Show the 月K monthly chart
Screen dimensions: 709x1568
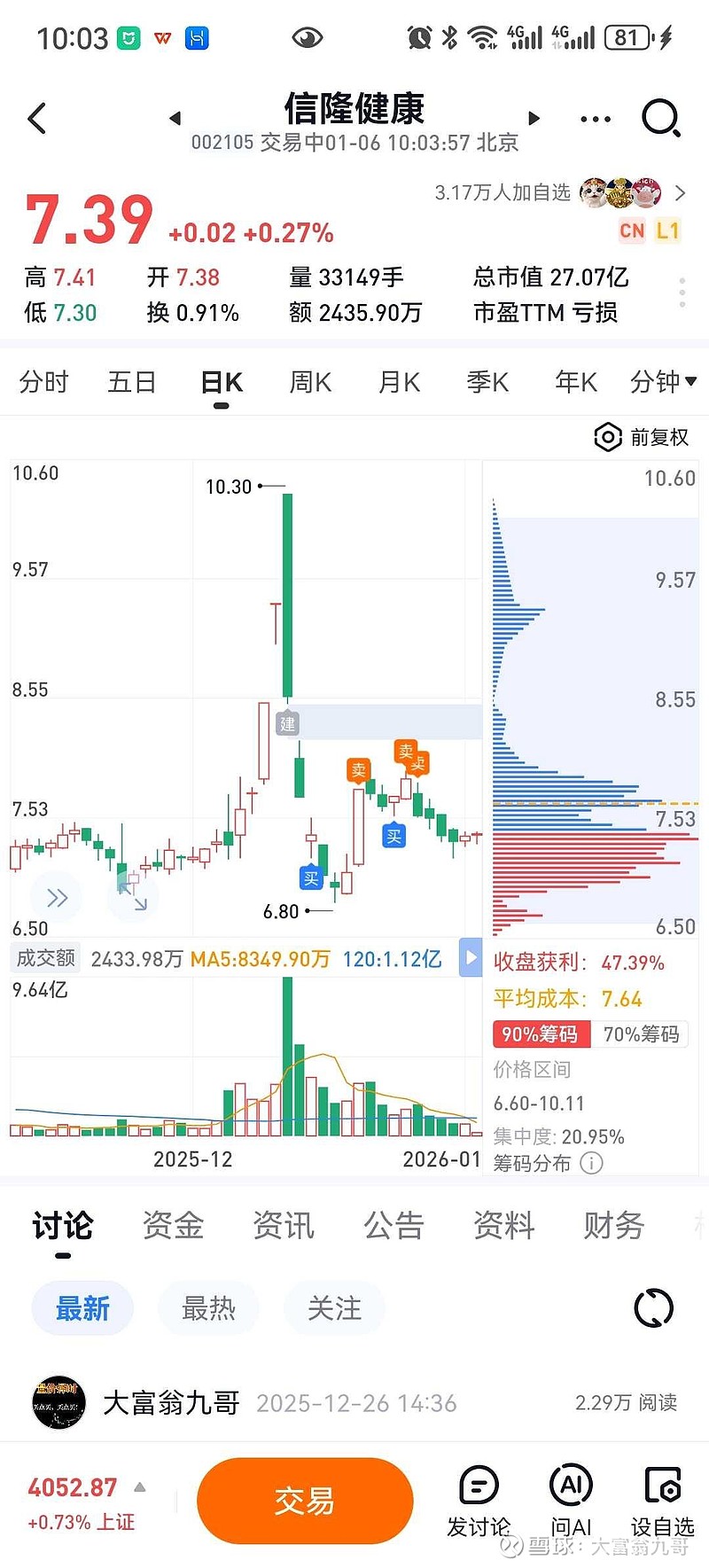tap(399, 382)
